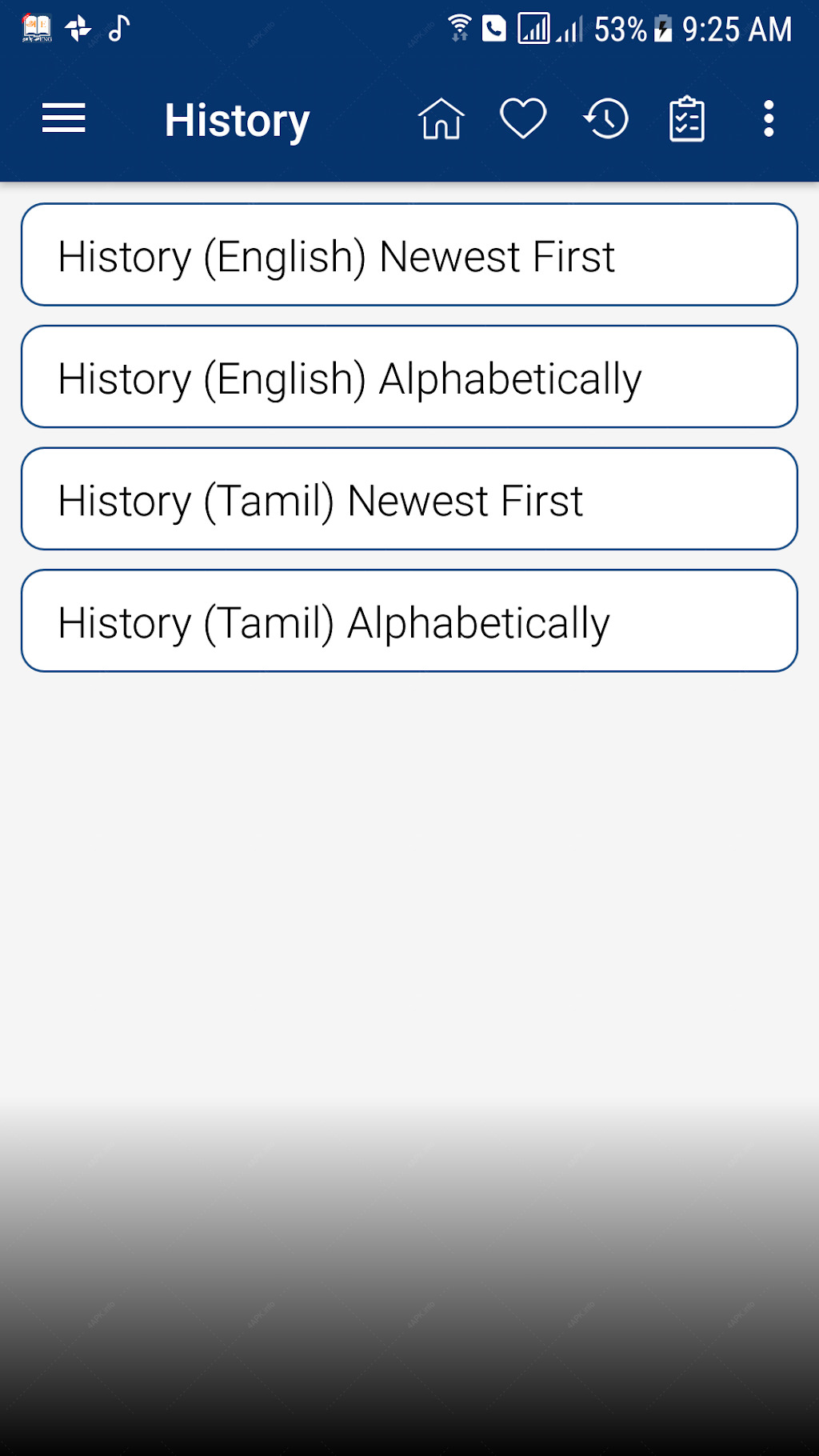
Task: Go to the home screen icon
Action: click(x=441, y=119)
